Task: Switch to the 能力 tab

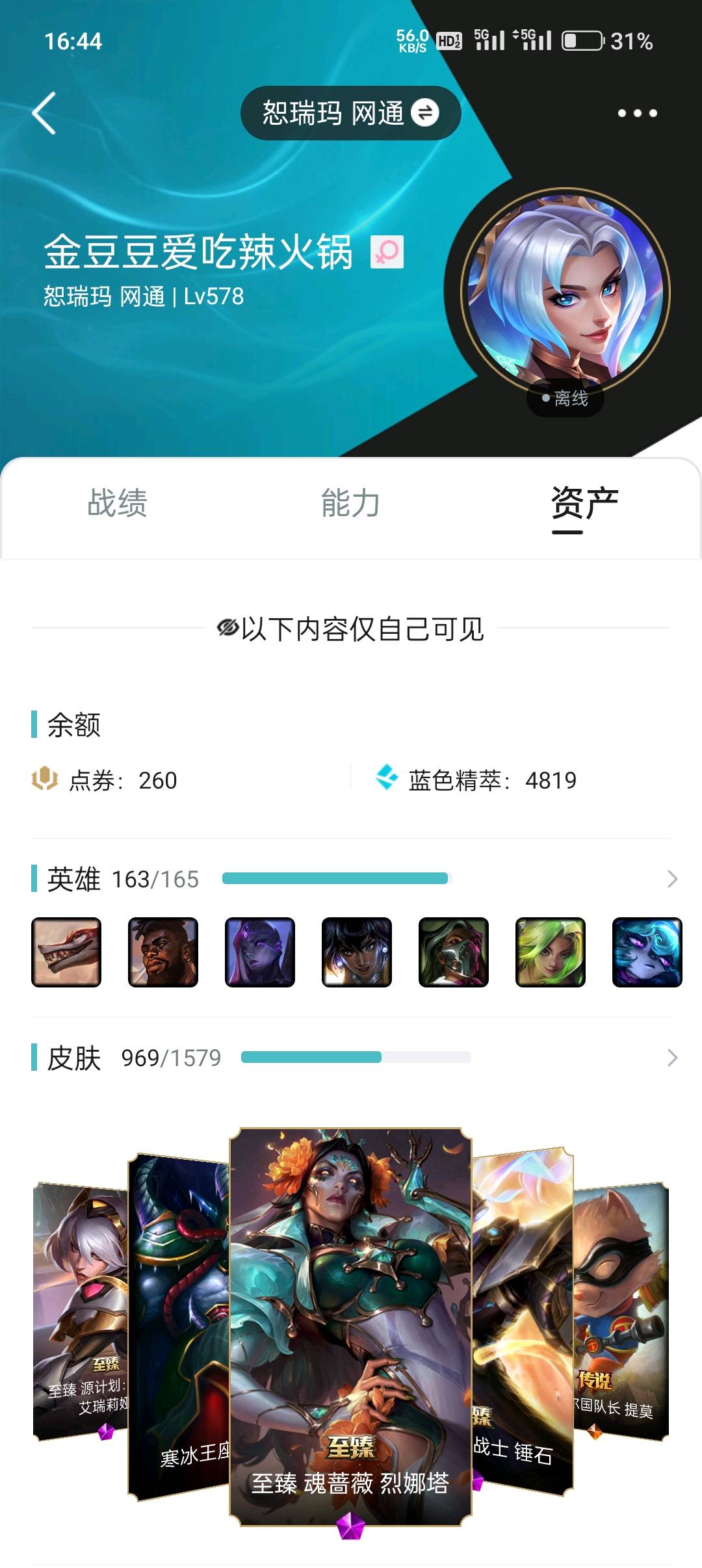Action: pos(351,503)
